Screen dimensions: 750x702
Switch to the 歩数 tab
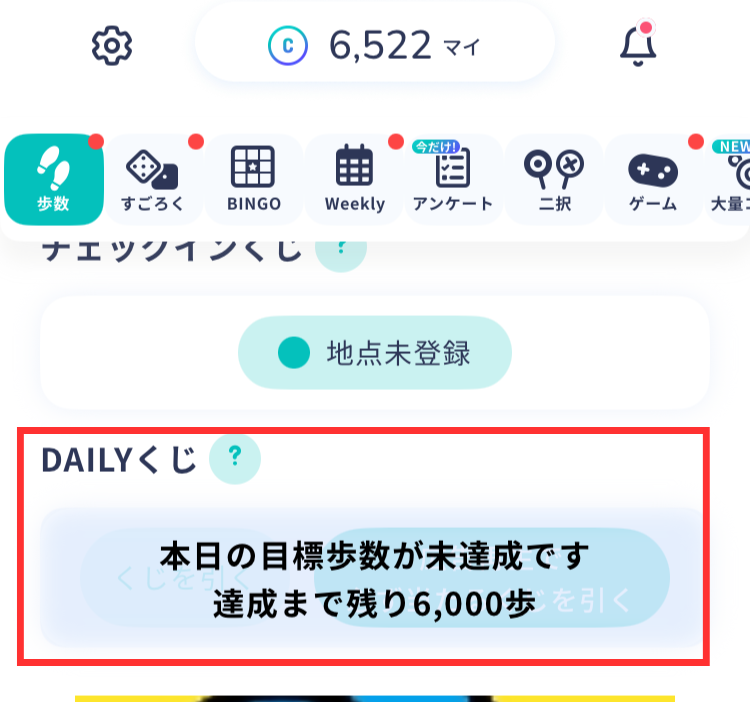coord(53,180)
